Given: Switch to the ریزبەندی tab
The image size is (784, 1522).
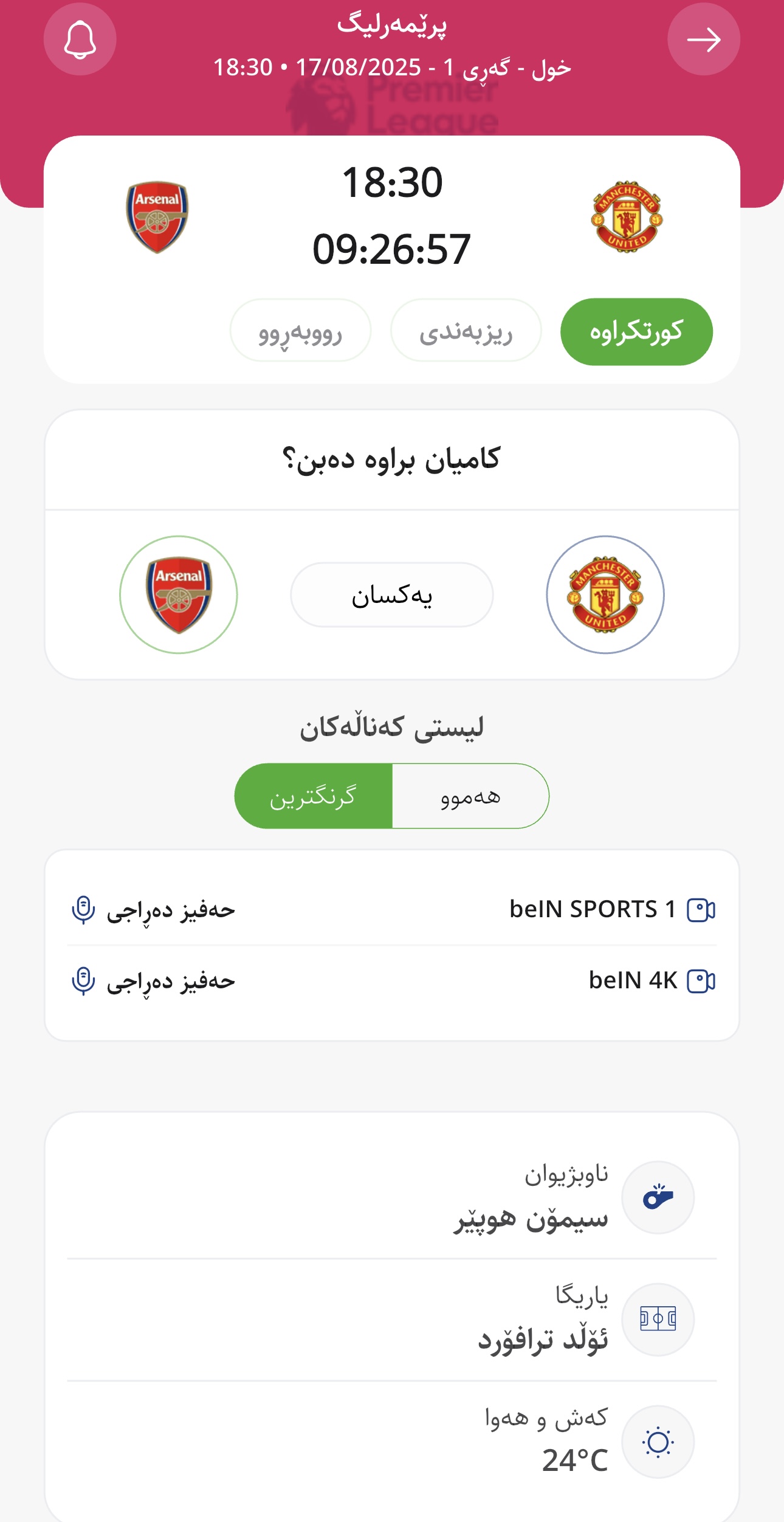Looking at the screenshot, I should (466, 332).
